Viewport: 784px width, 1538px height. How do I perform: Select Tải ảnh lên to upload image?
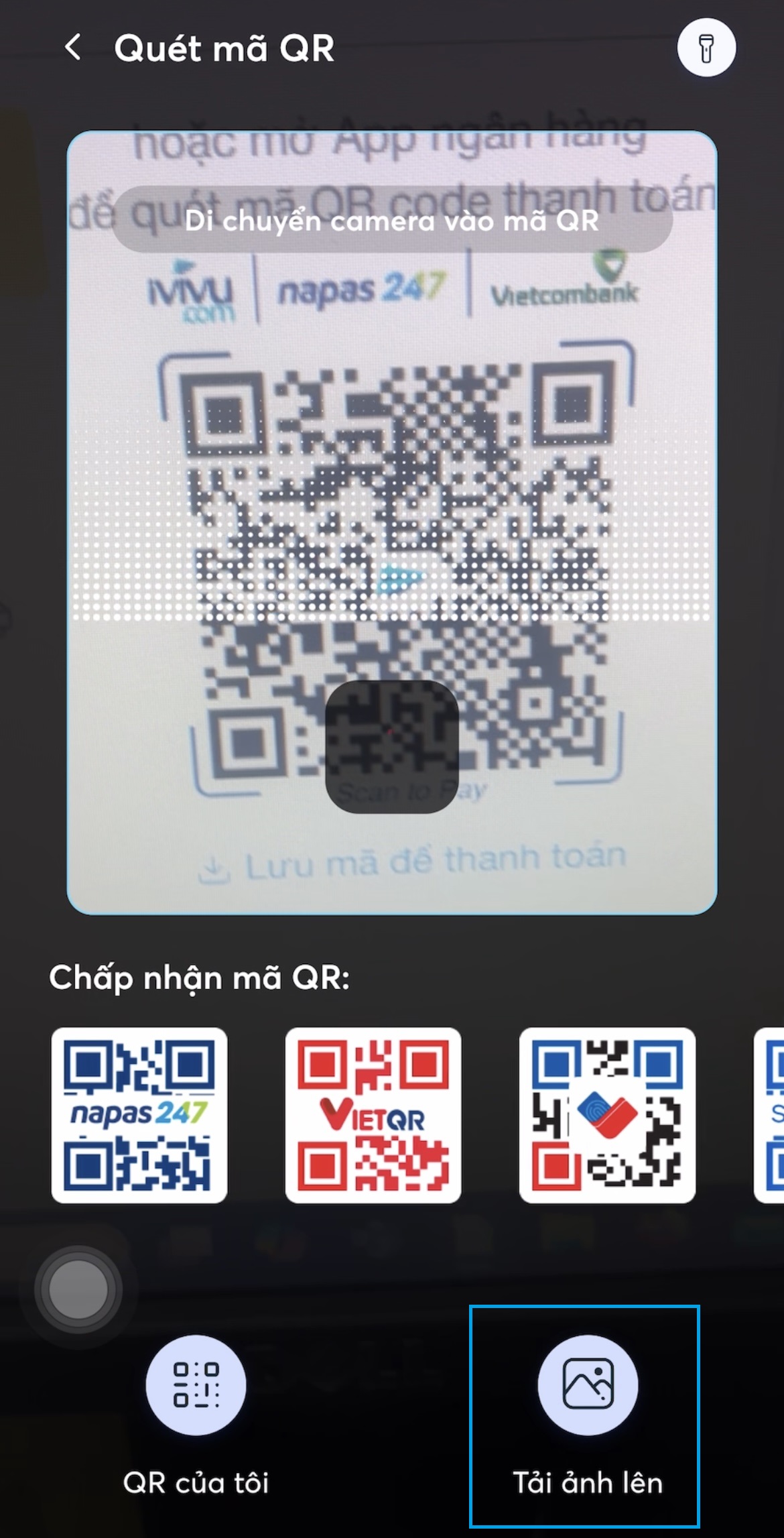587,1386
